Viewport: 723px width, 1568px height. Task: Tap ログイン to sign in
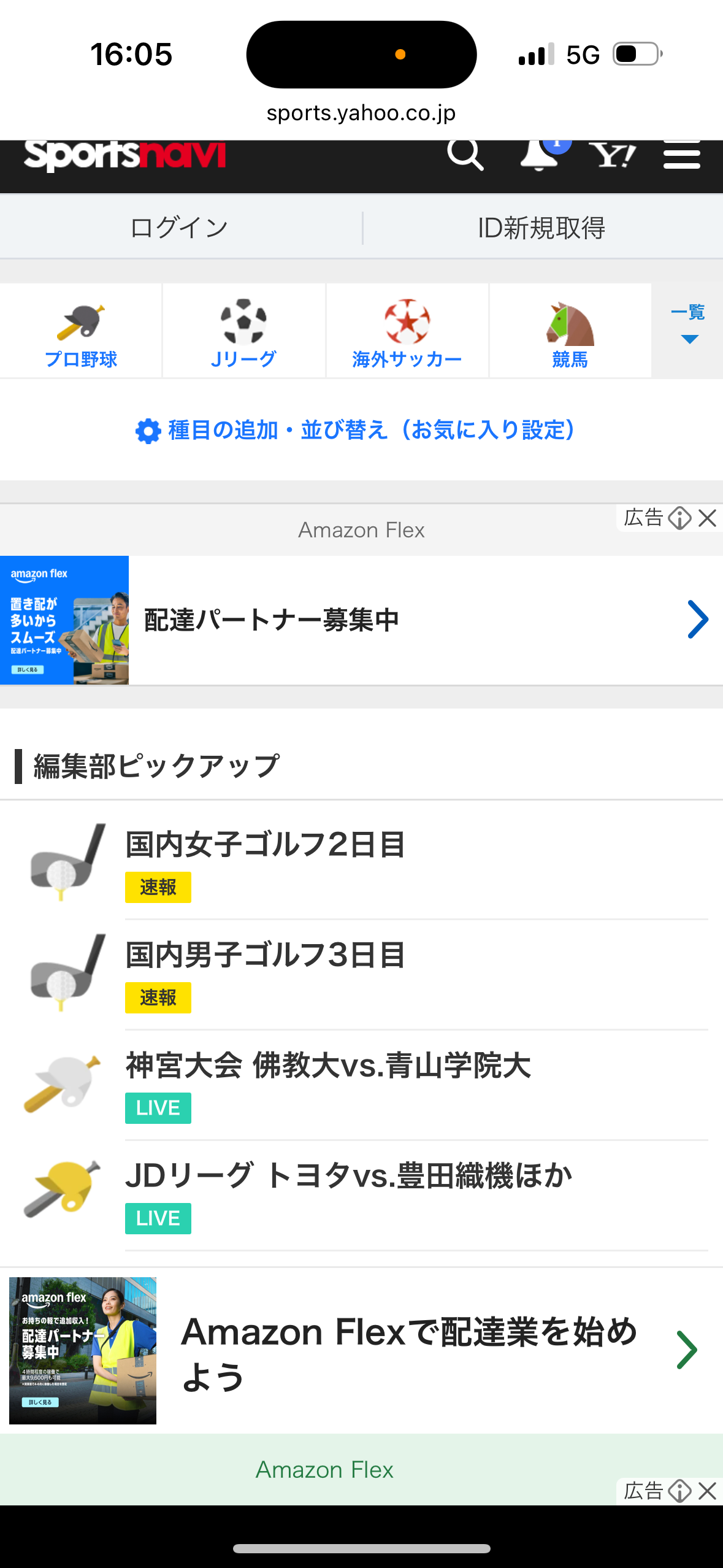coord(180,228)
